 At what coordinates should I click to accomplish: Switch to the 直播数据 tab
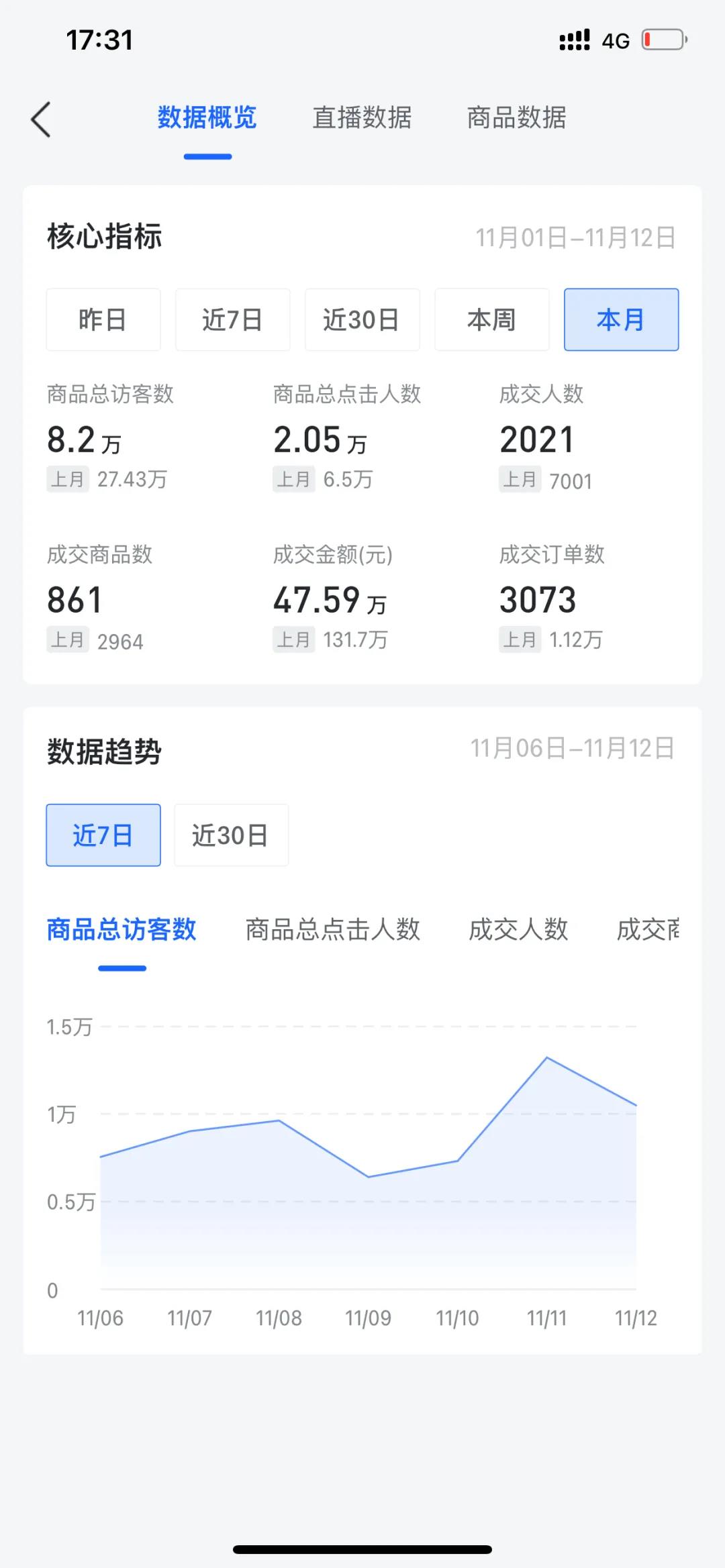coord(362,117)
